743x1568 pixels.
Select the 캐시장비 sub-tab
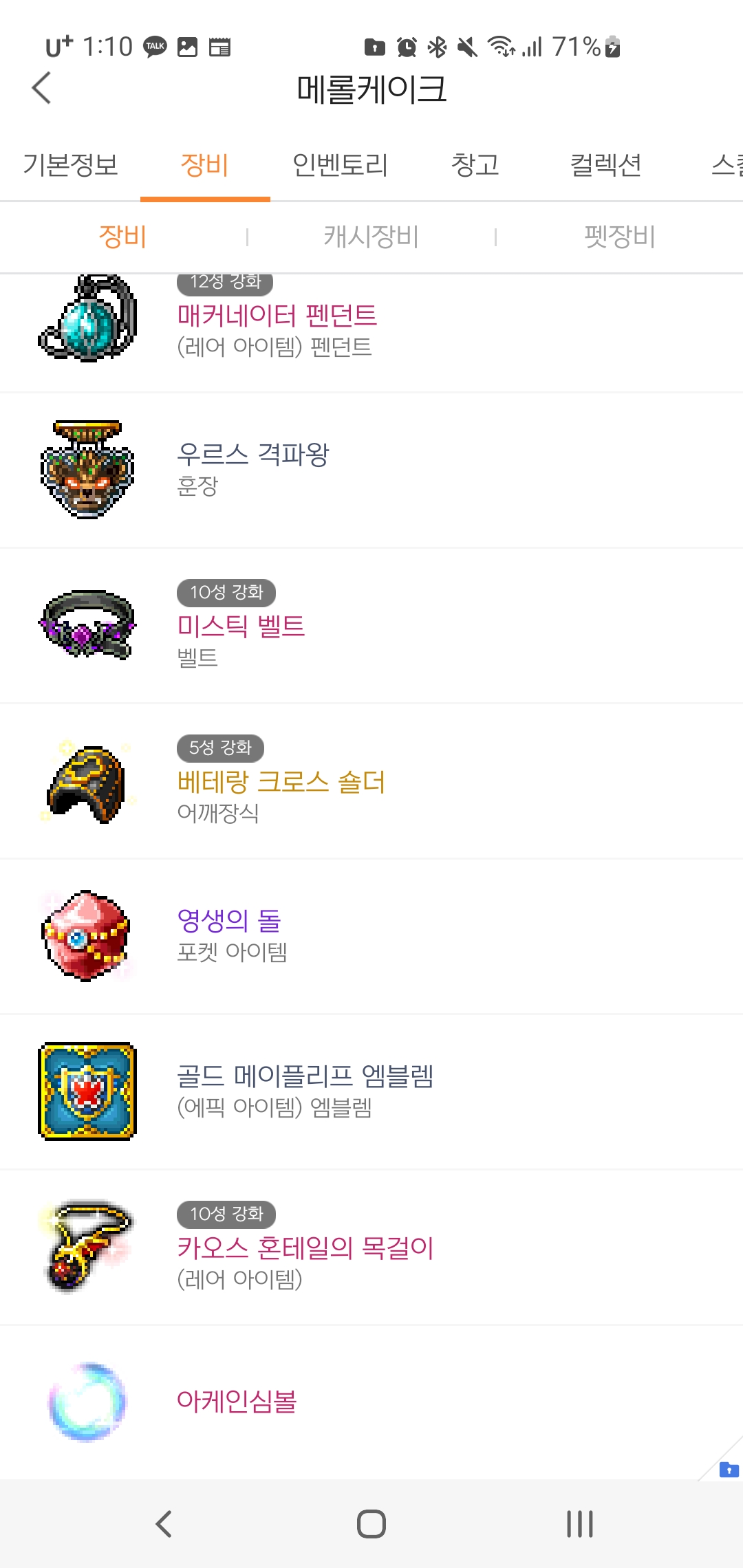(371, 237)
